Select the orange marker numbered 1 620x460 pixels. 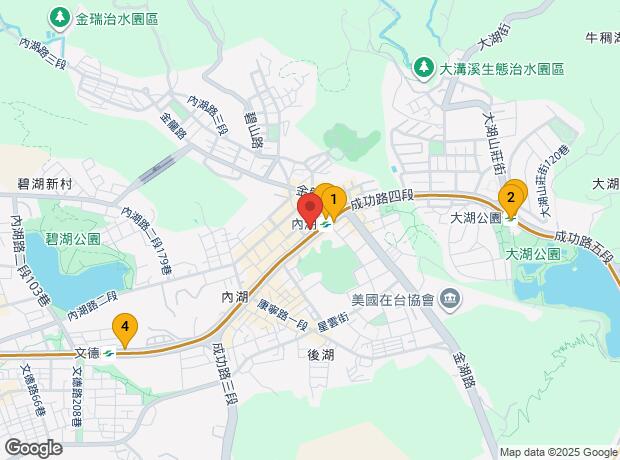click(x=334, y=200)
